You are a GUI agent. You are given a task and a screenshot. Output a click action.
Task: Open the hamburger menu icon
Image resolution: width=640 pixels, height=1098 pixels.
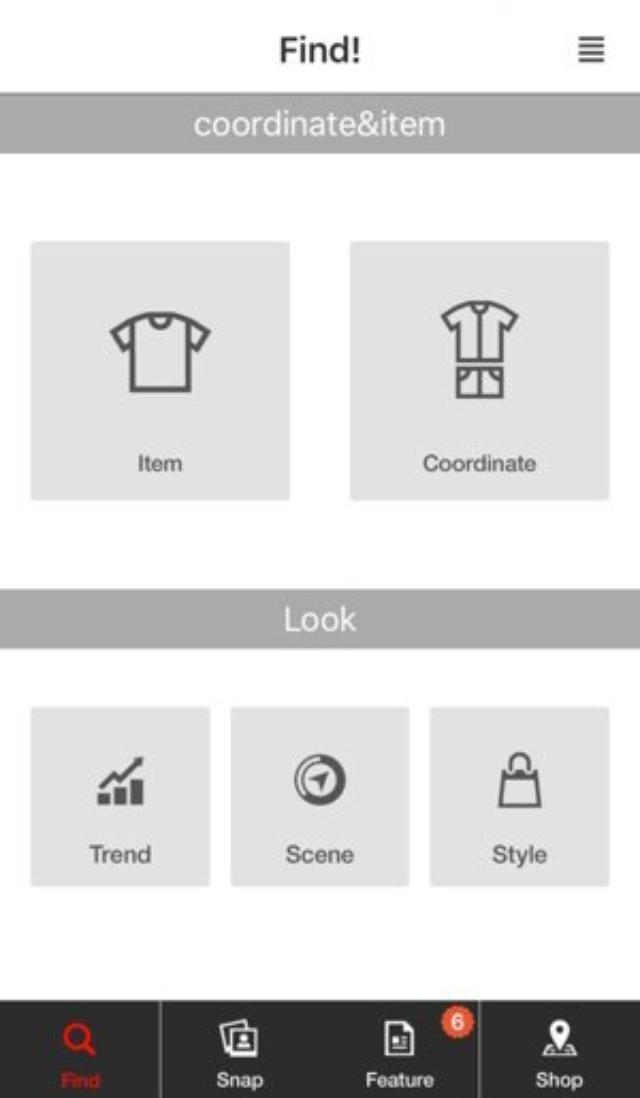[x=591, y=50]
